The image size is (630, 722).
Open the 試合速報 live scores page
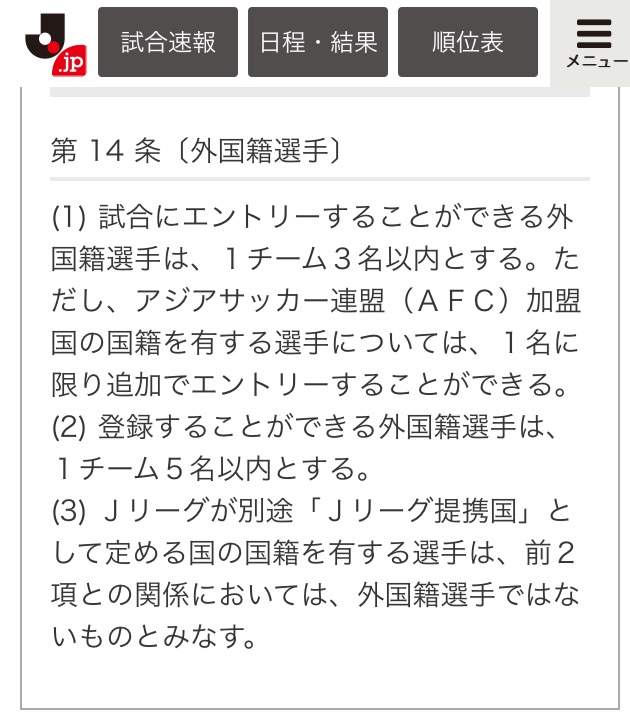click(168, 42)
